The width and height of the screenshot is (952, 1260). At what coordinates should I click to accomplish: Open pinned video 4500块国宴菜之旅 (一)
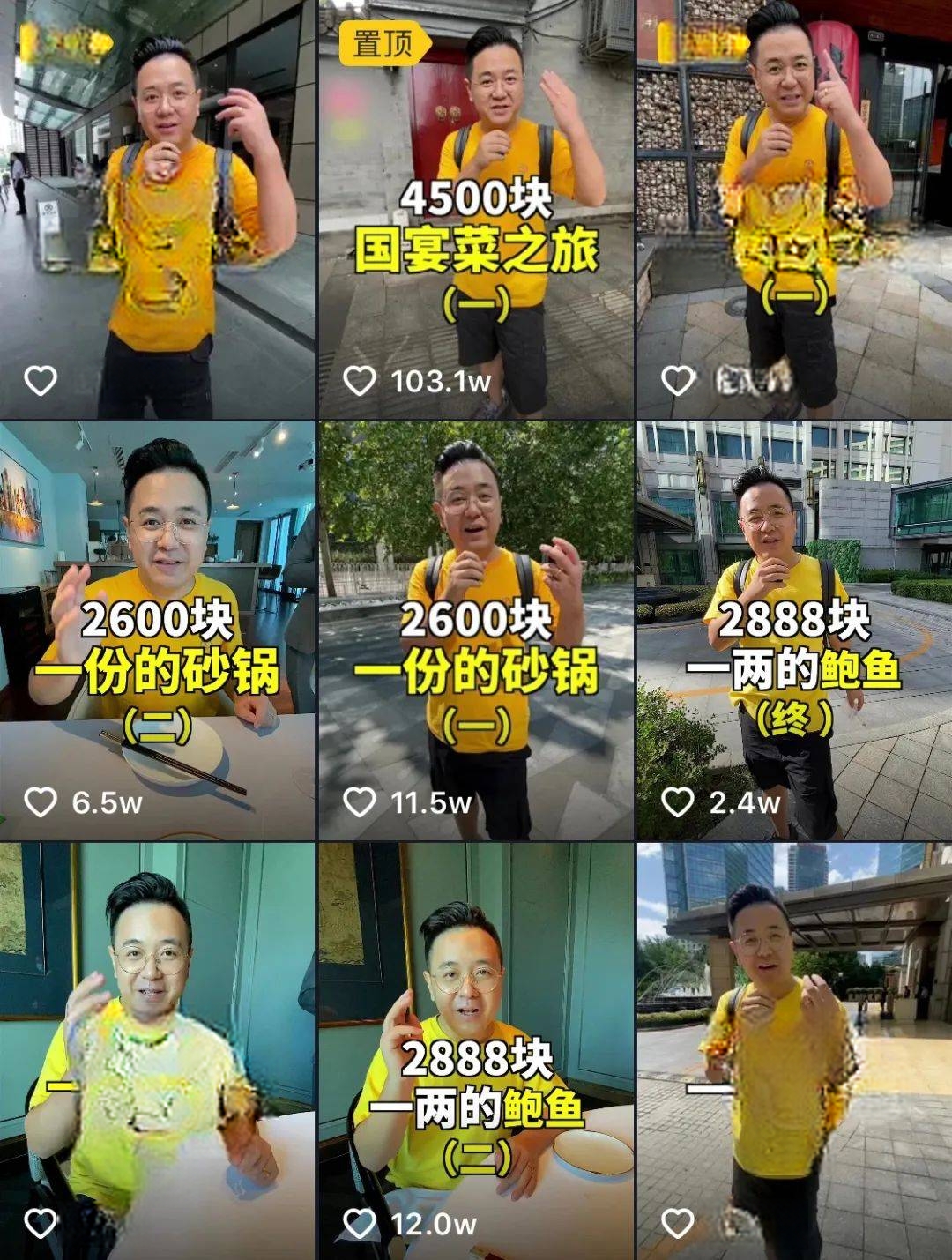tap(476, 212)
